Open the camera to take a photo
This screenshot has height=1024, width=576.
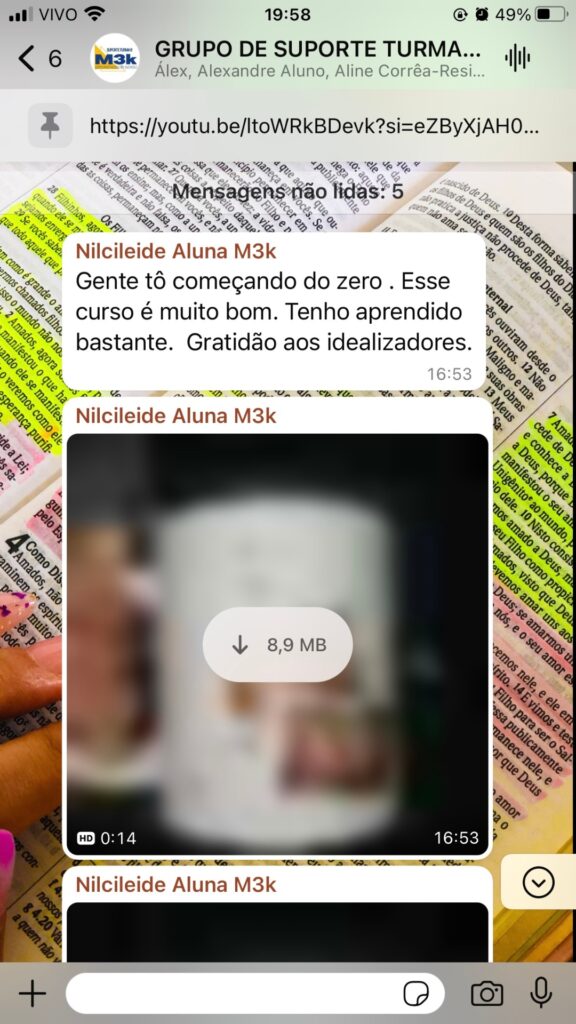(x=487, y=994)
